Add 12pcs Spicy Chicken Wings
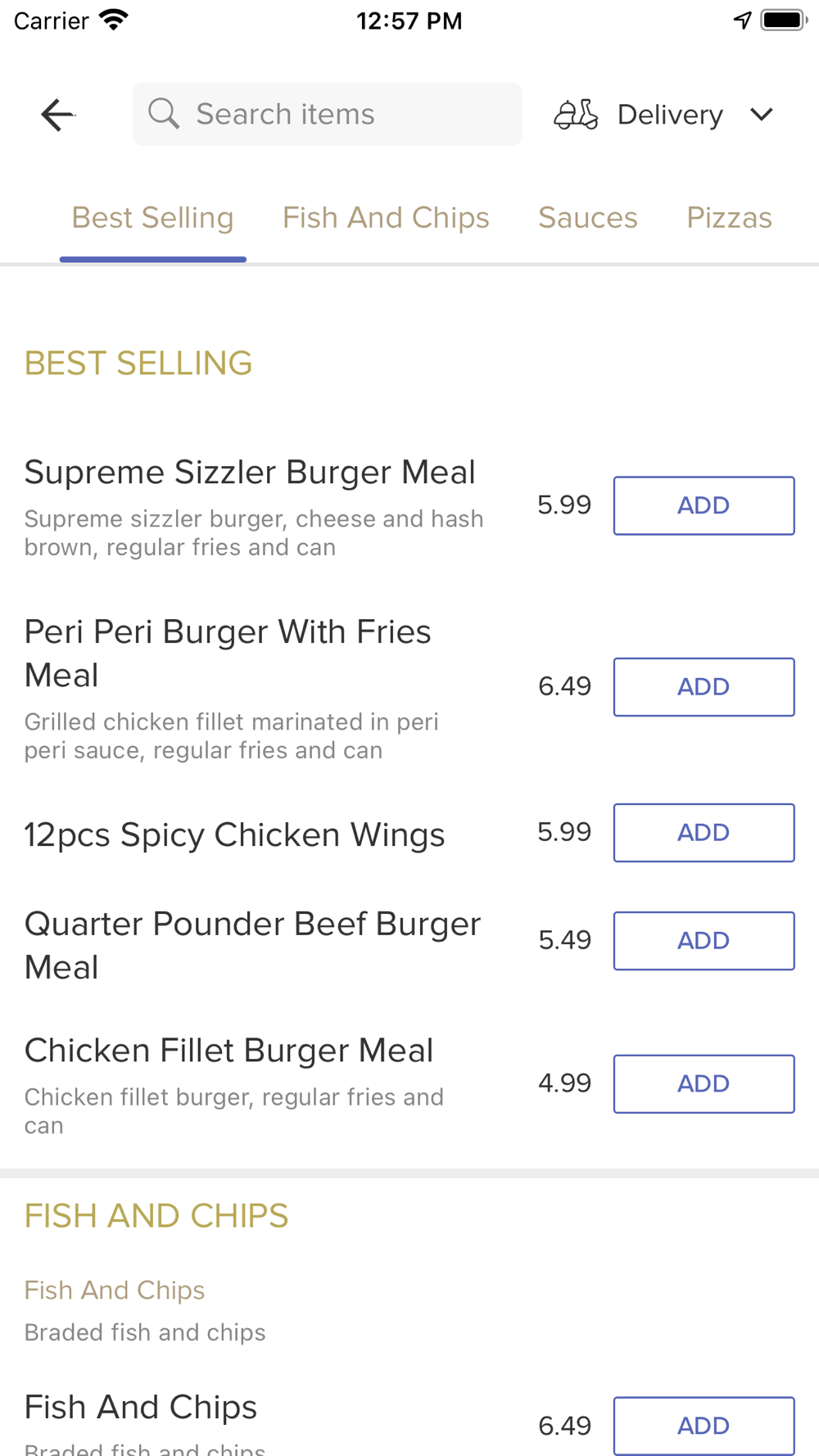This screenshot has width=819, height=1456. (x=704, y=833)
